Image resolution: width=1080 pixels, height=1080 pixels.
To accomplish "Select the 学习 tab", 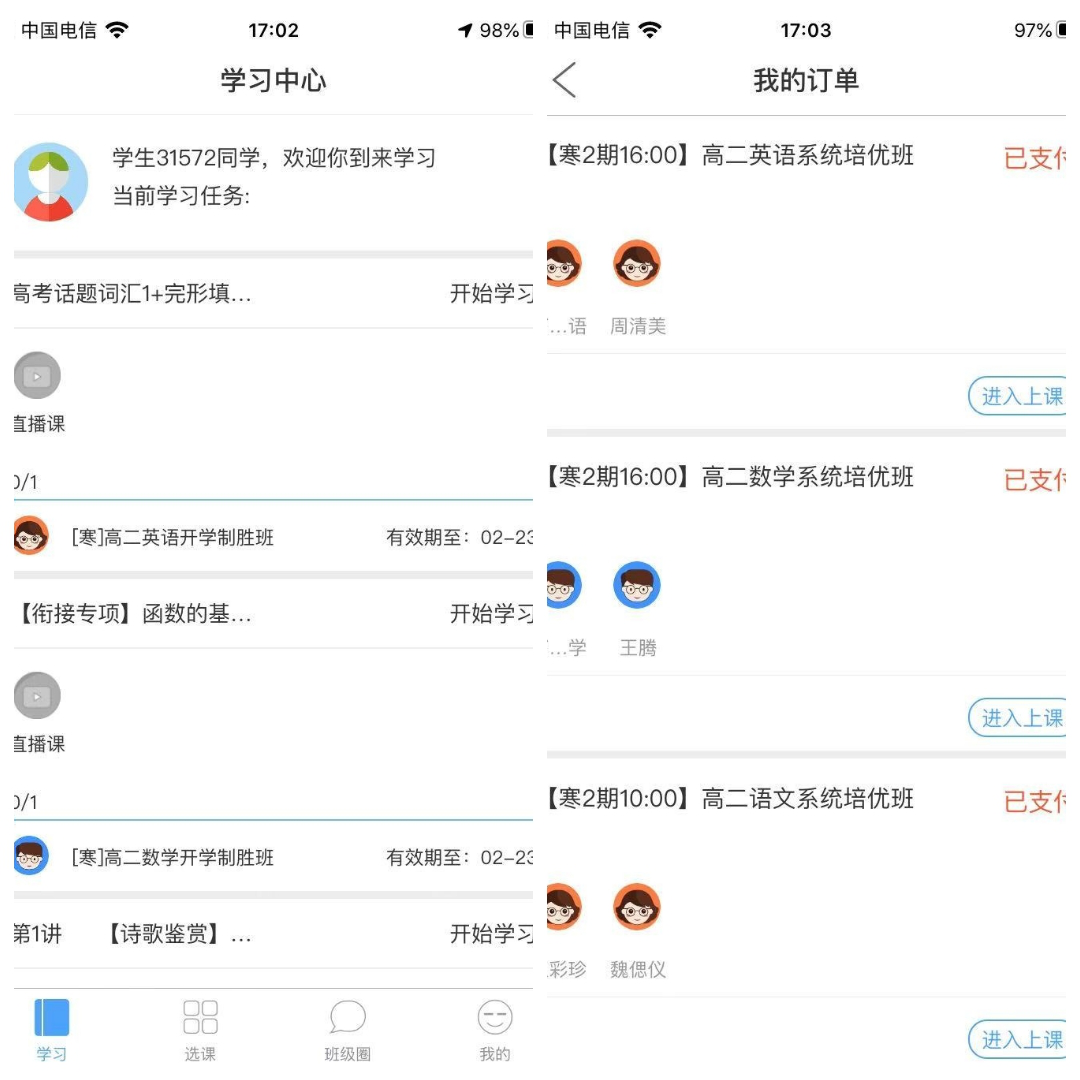I will point(52,1028).
